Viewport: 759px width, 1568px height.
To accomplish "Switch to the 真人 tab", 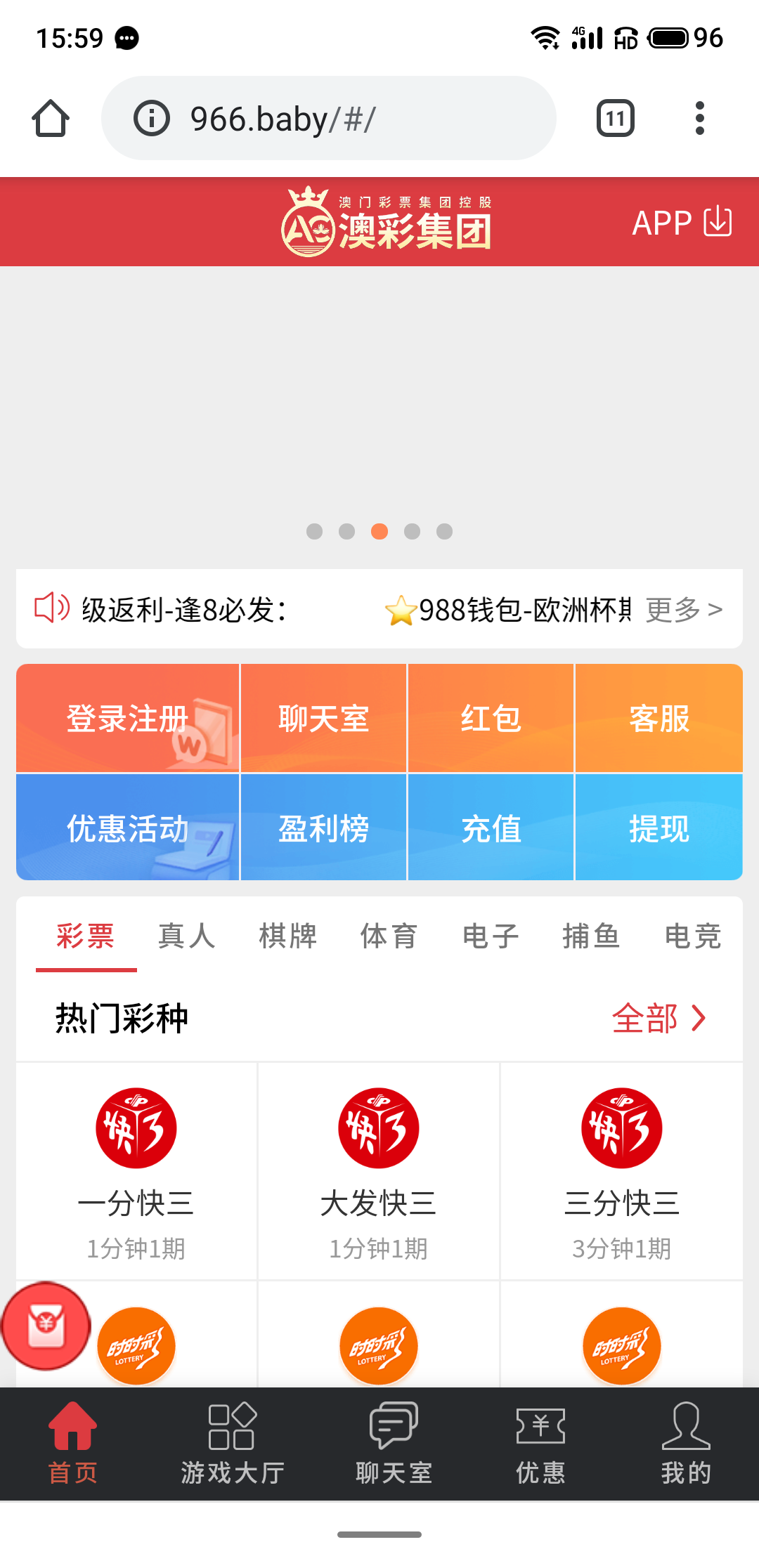I will click(x=186, y=936).
